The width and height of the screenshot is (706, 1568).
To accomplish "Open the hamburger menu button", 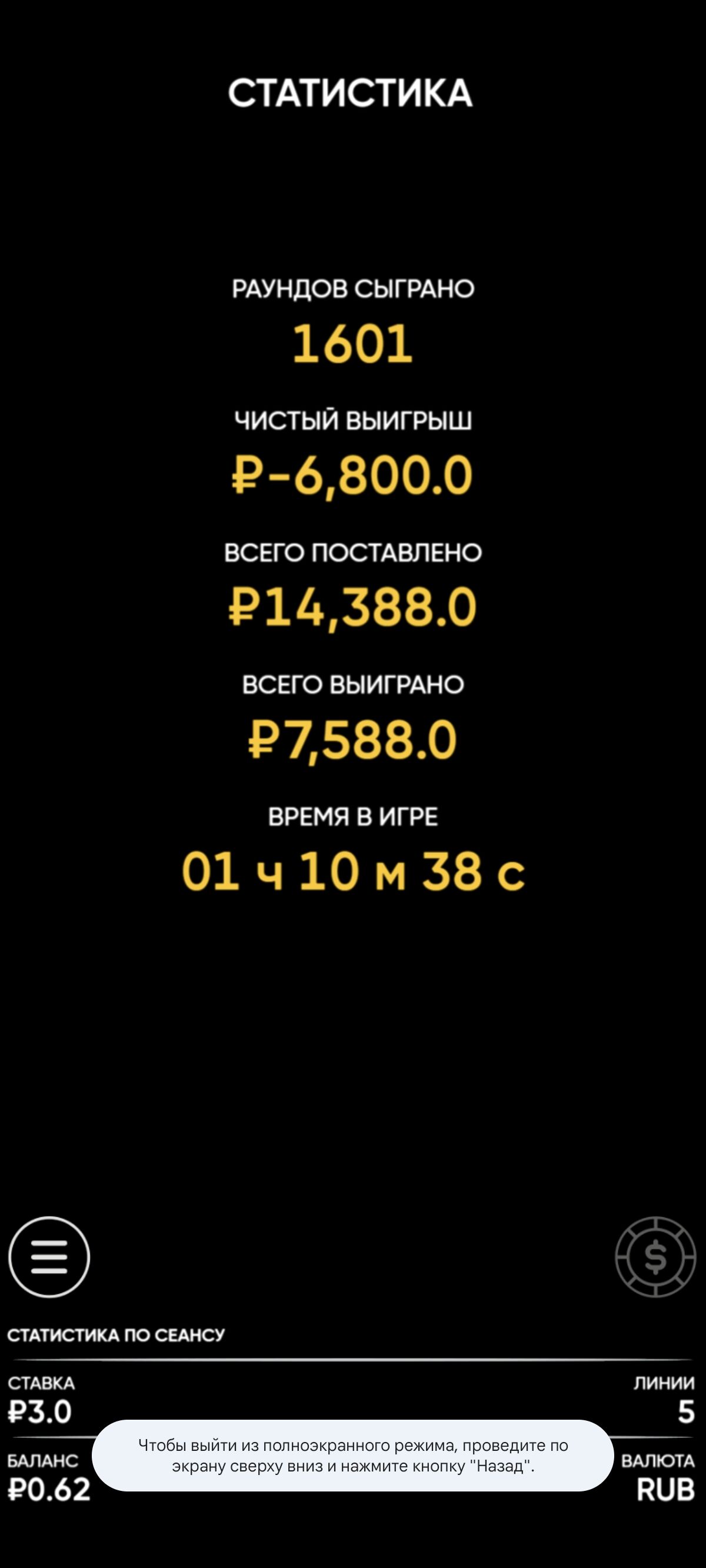I will 49,1257.
